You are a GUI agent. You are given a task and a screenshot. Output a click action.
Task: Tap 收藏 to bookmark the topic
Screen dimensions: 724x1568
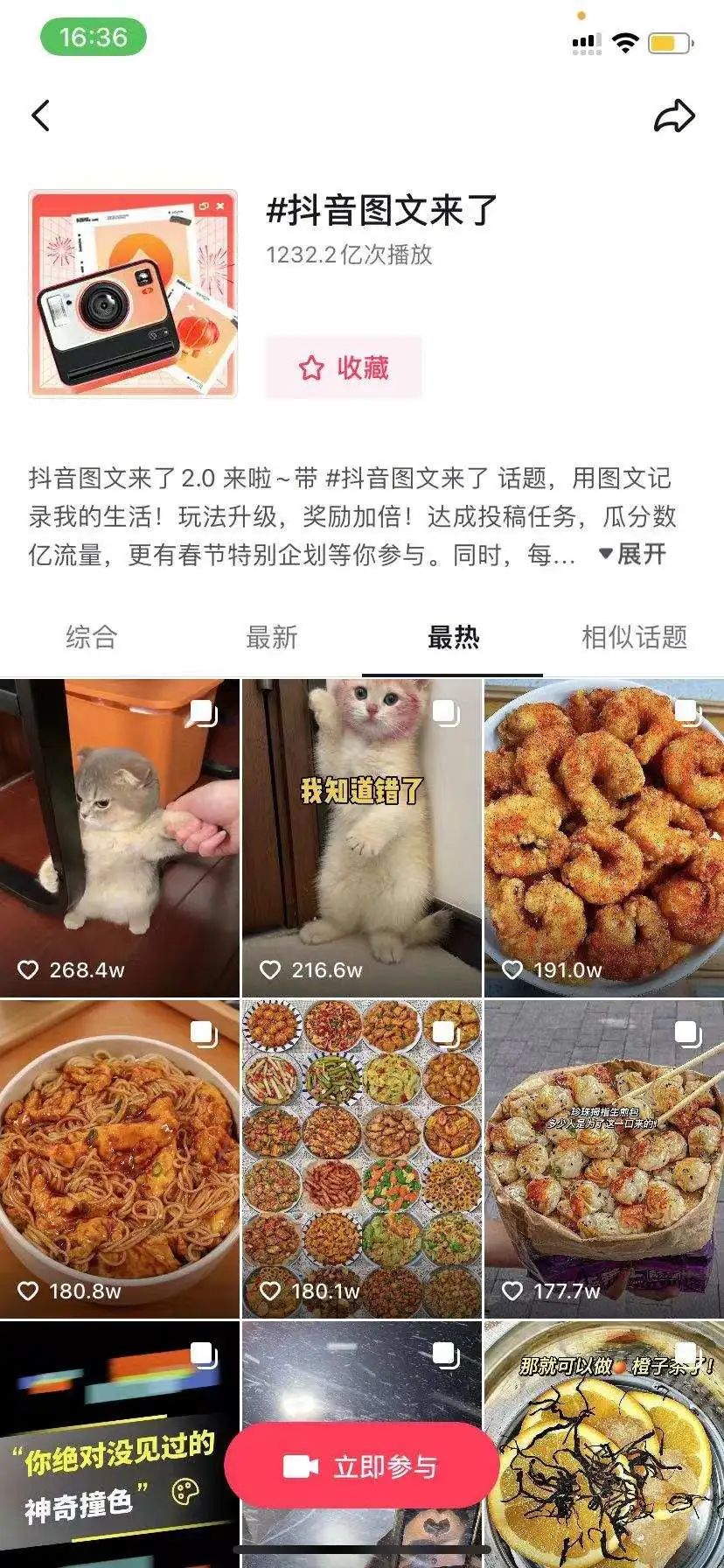(344, 367)
